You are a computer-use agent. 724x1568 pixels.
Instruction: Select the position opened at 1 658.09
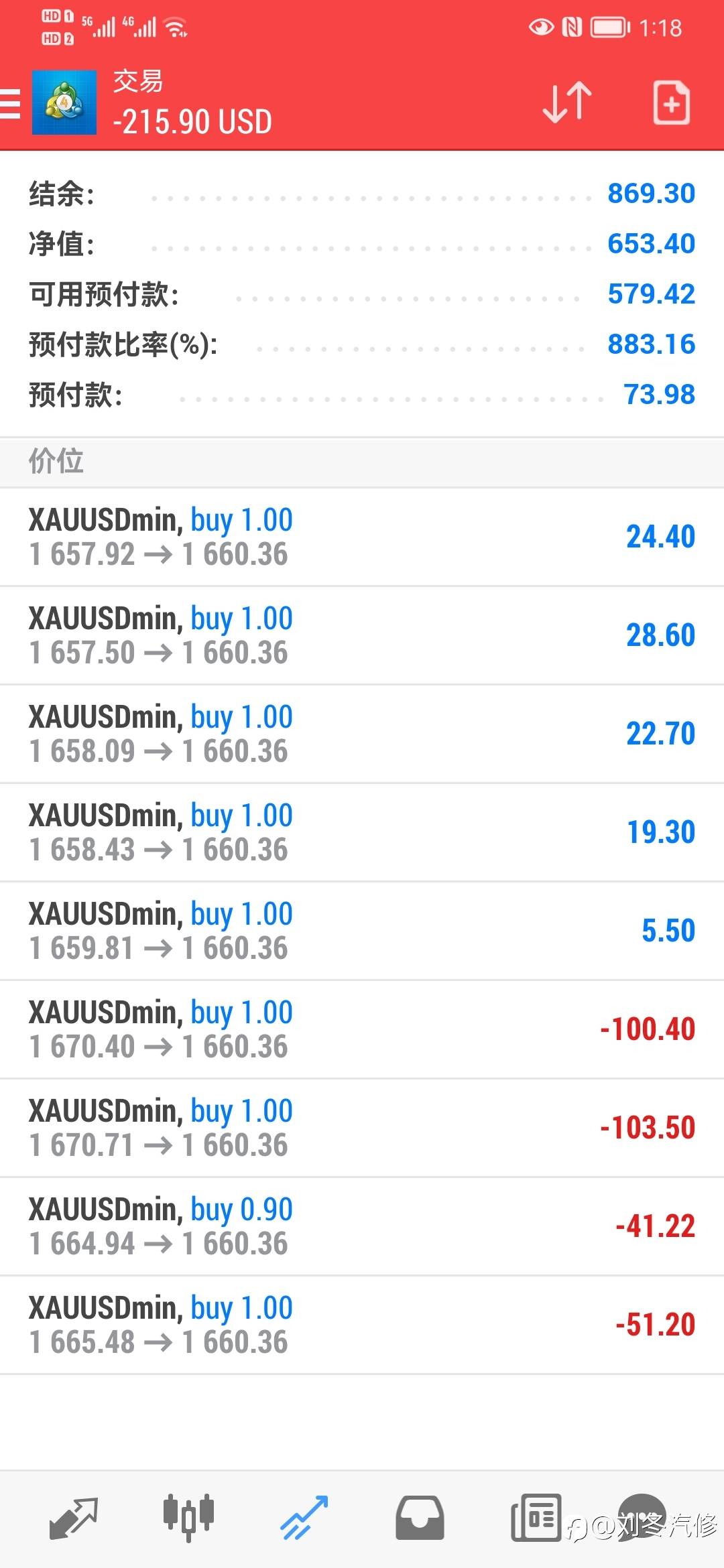point(362,734)
